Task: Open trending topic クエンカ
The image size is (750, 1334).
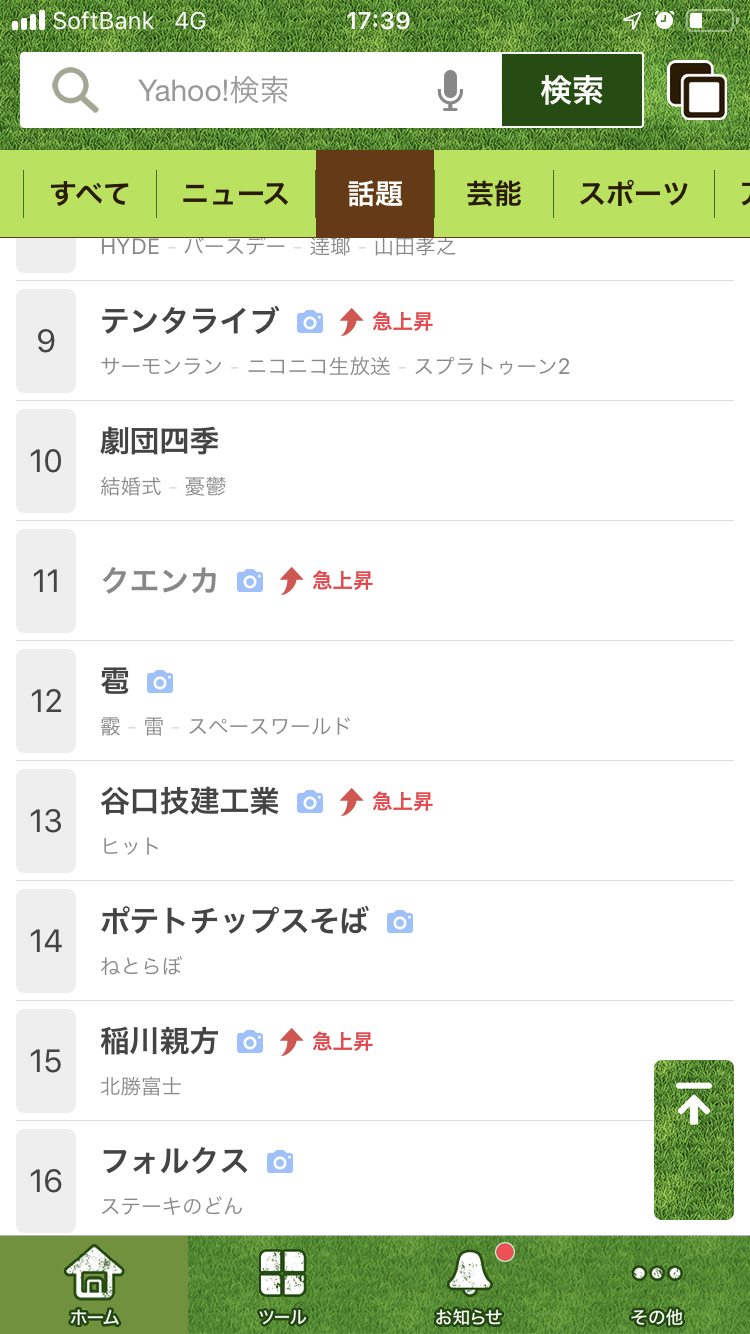Action: [x=375, y=581]
